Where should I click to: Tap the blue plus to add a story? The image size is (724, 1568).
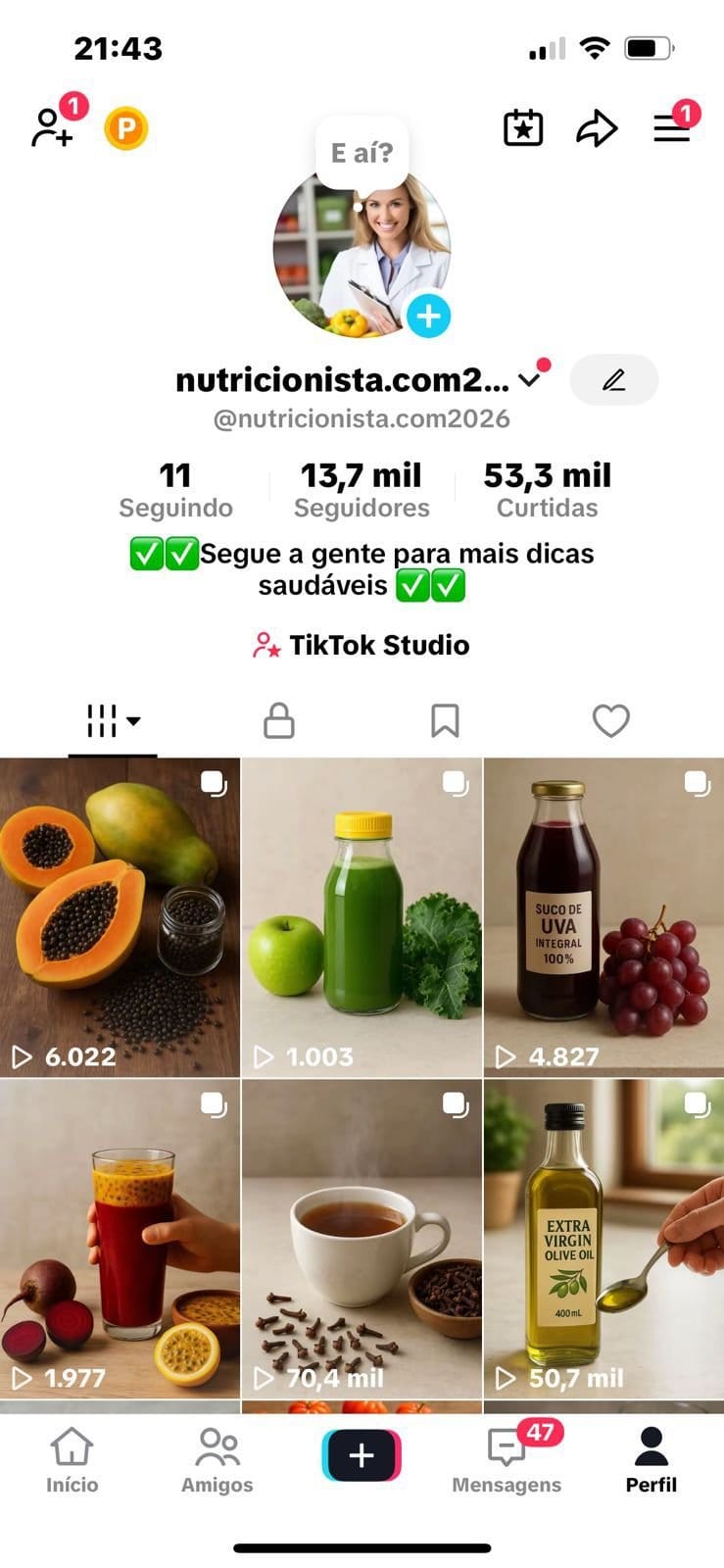pos(427,316)
